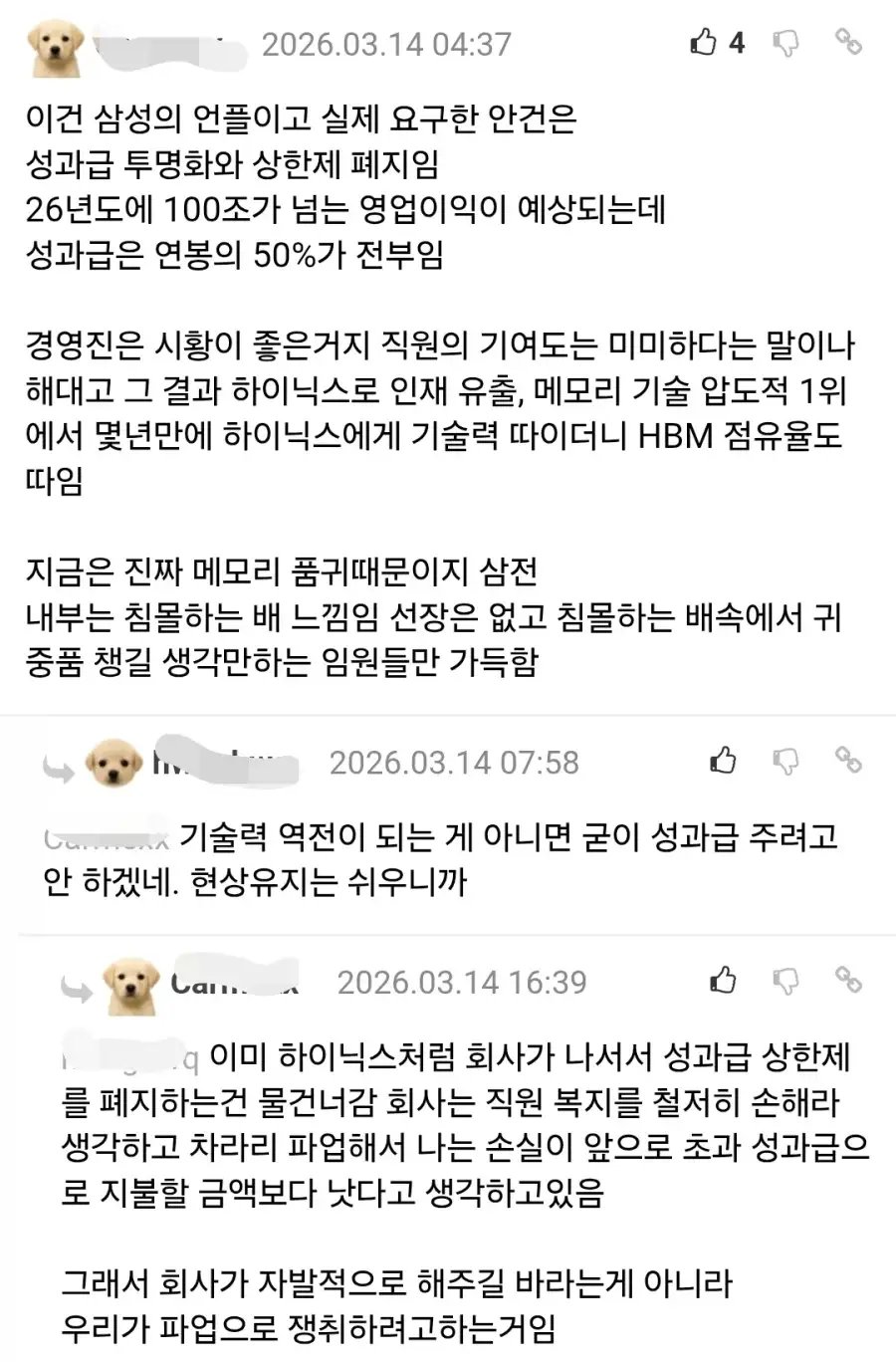The width and height of the screenshot is (896, 1362).
Task: Toggle dislike on the 07:58 comment
Action: pyautogui.click(x=786, y=762)
